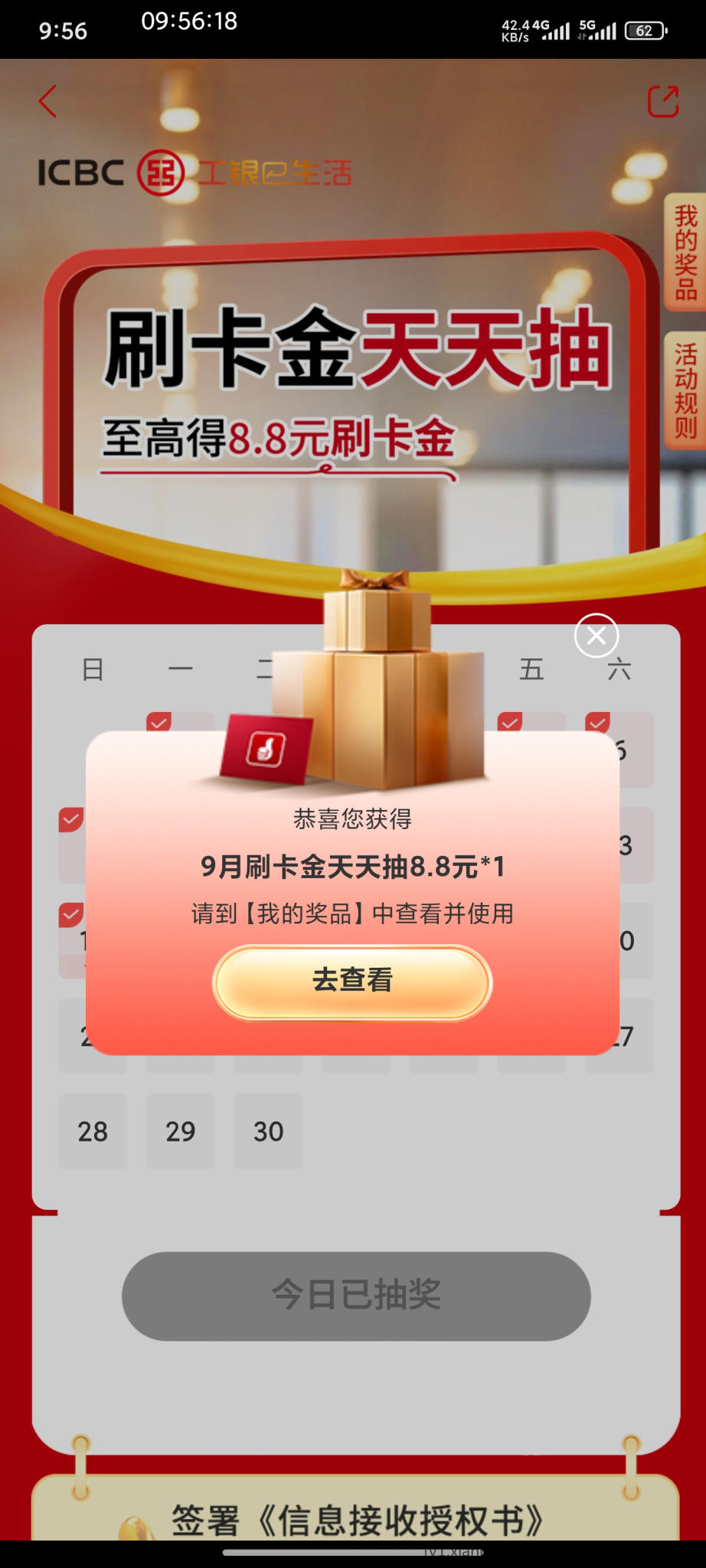Tap the 今日已抽奖 button

click(356, 1295)
